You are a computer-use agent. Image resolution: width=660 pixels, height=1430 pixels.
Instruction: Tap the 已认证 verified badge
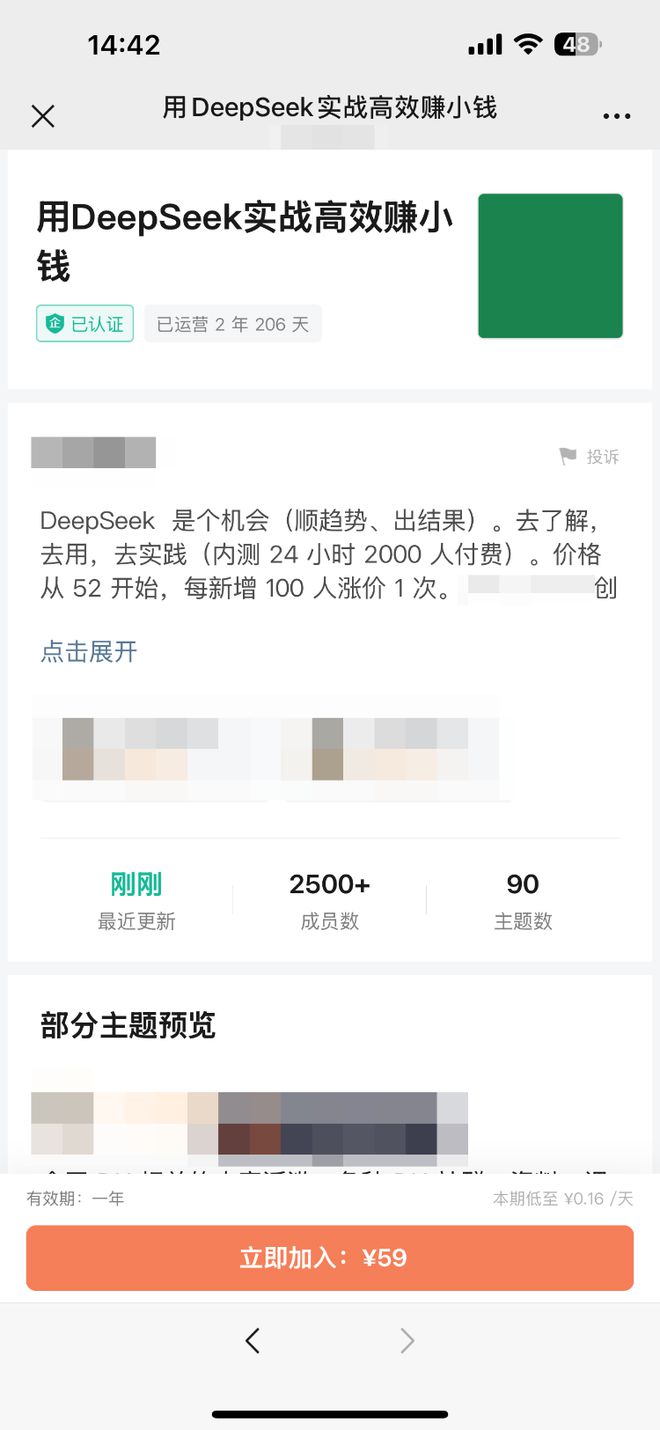tap(85, 324)
